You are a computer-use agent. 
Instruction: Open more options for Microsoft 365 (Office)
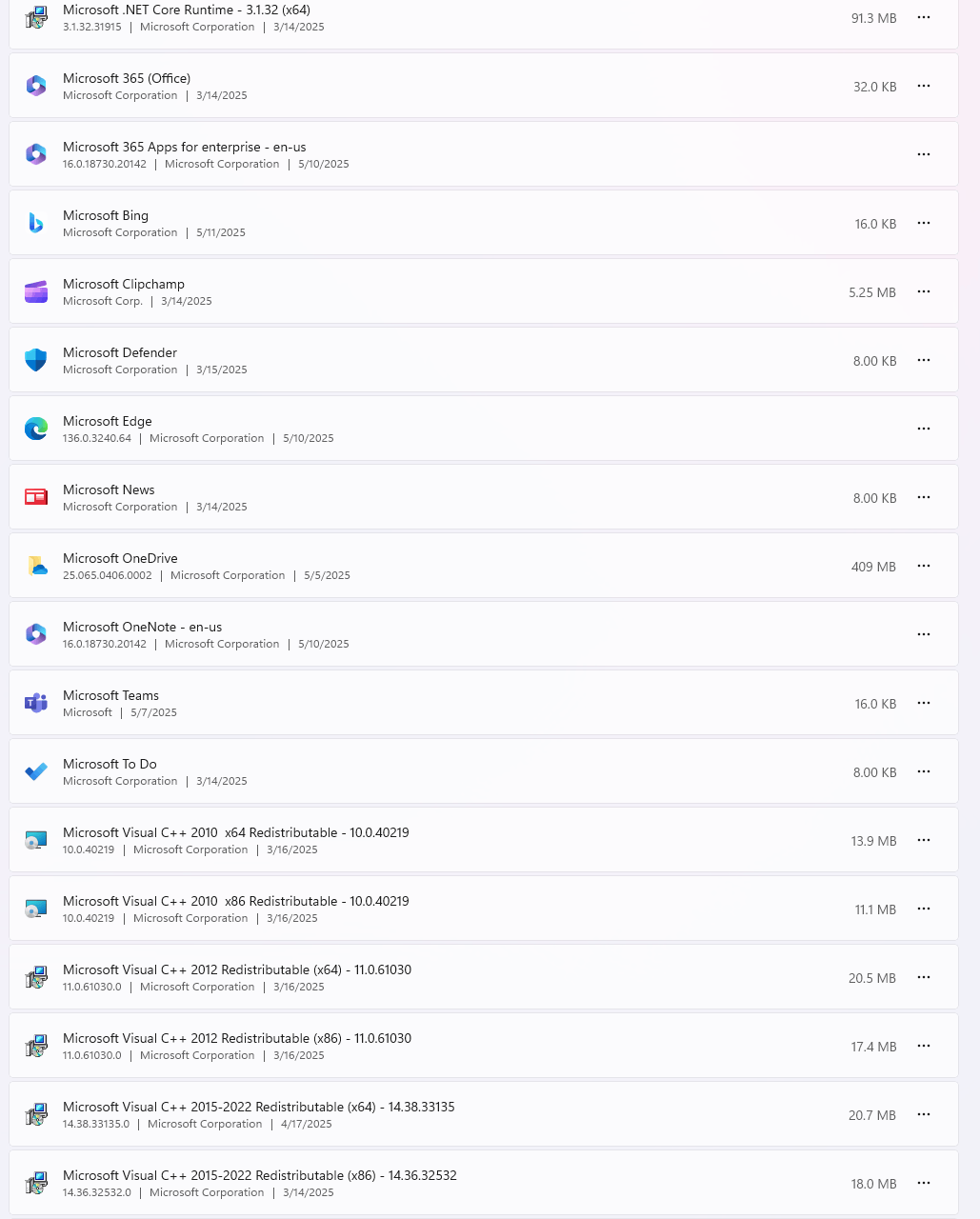click(x=923, y=86)
